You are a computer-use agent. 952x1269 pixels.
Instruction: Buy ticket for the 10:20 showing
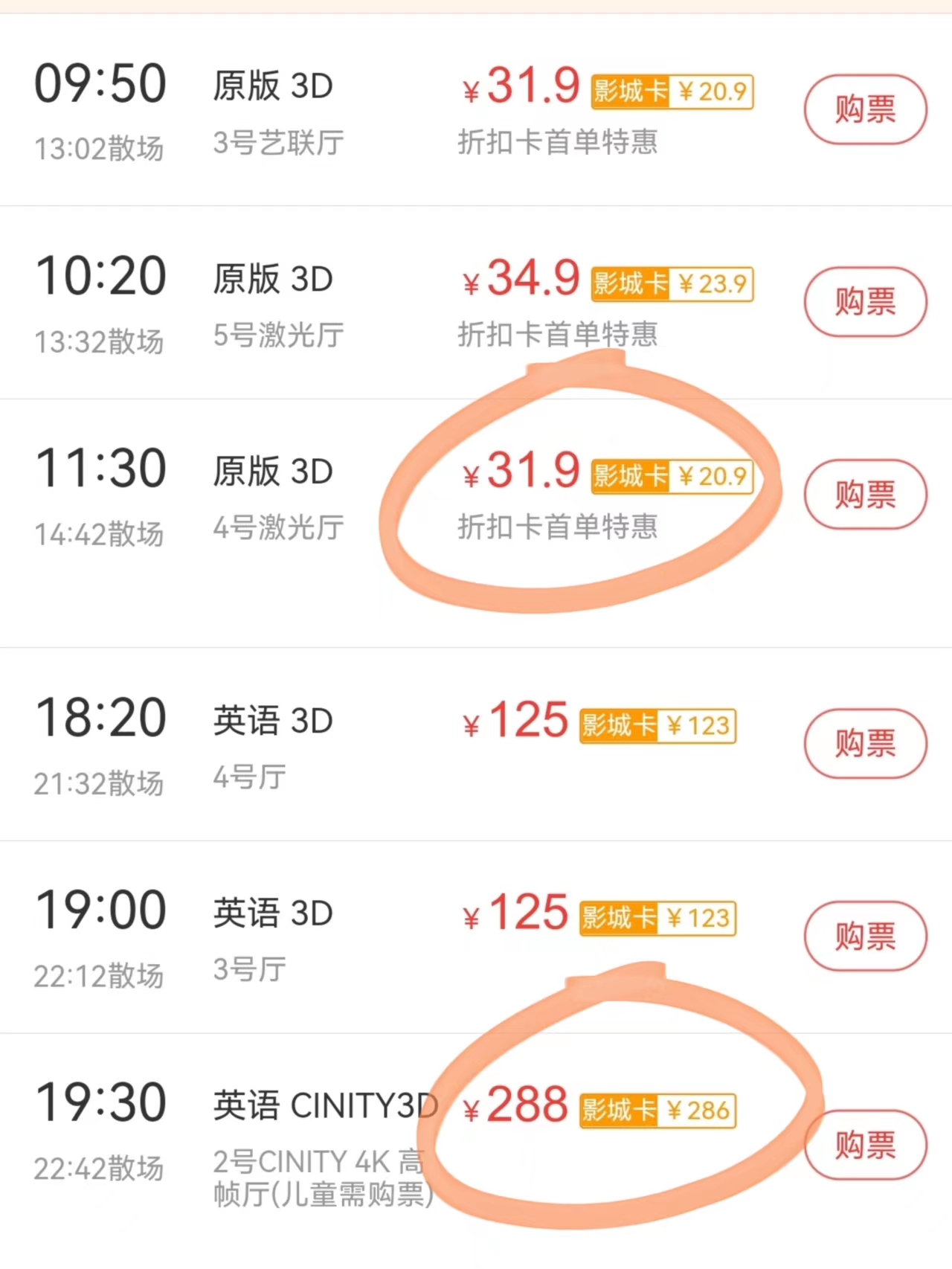(865, 302)
